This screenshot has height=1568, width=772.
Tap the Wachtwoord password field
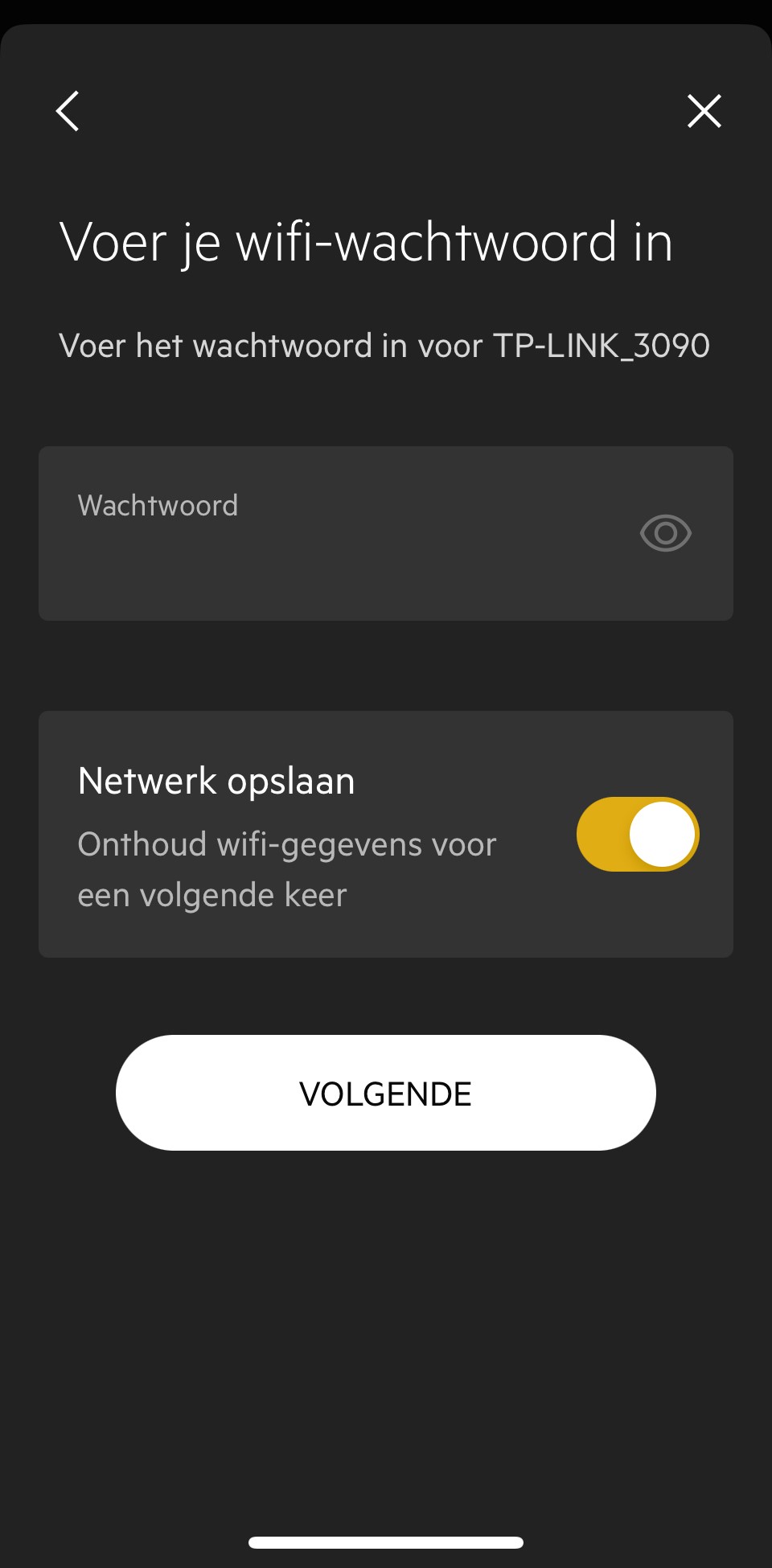pyautogui.click(x=338, y=534)
